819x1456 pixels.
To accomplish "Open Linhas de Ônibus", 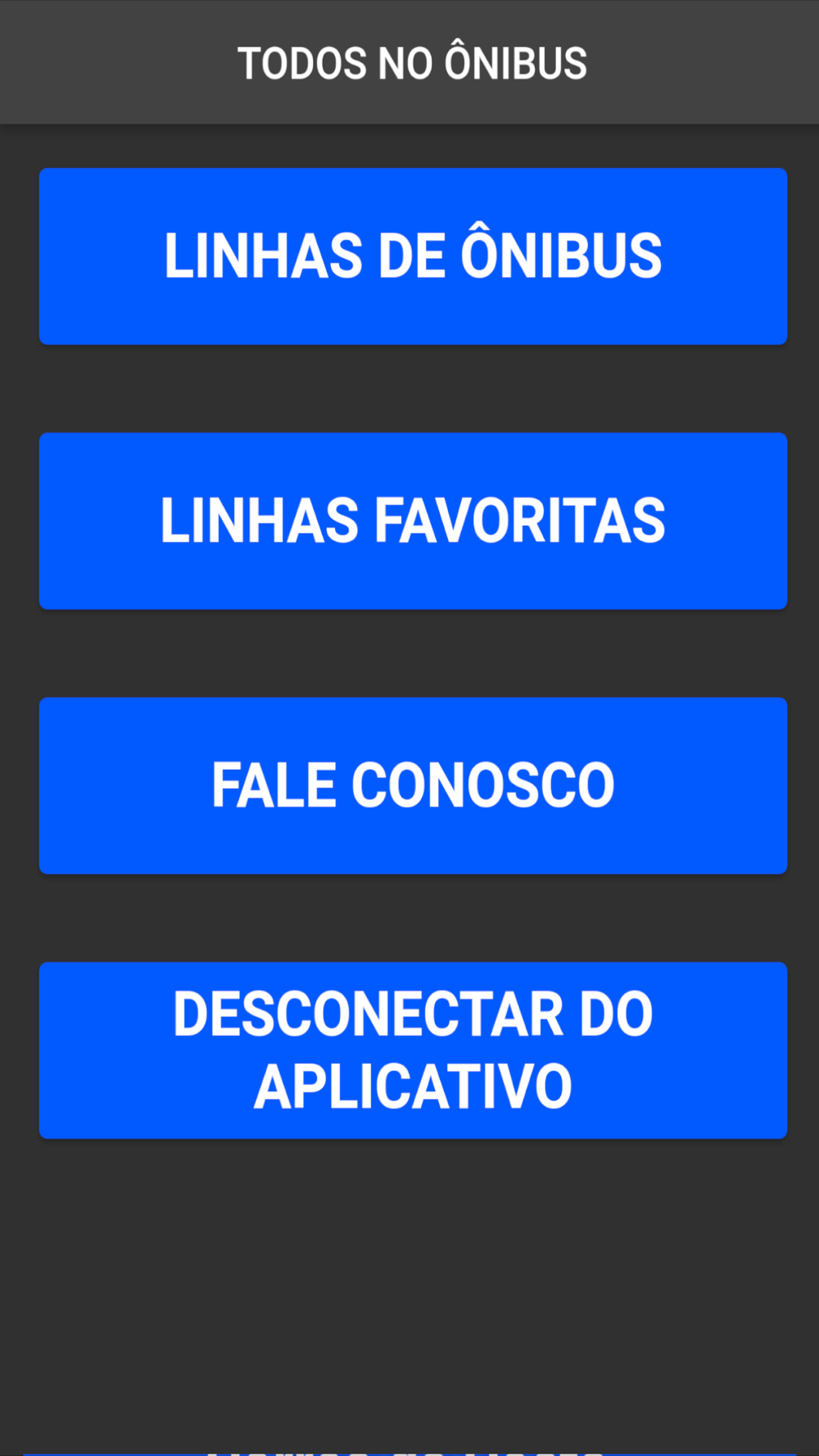I will point(413,256).
